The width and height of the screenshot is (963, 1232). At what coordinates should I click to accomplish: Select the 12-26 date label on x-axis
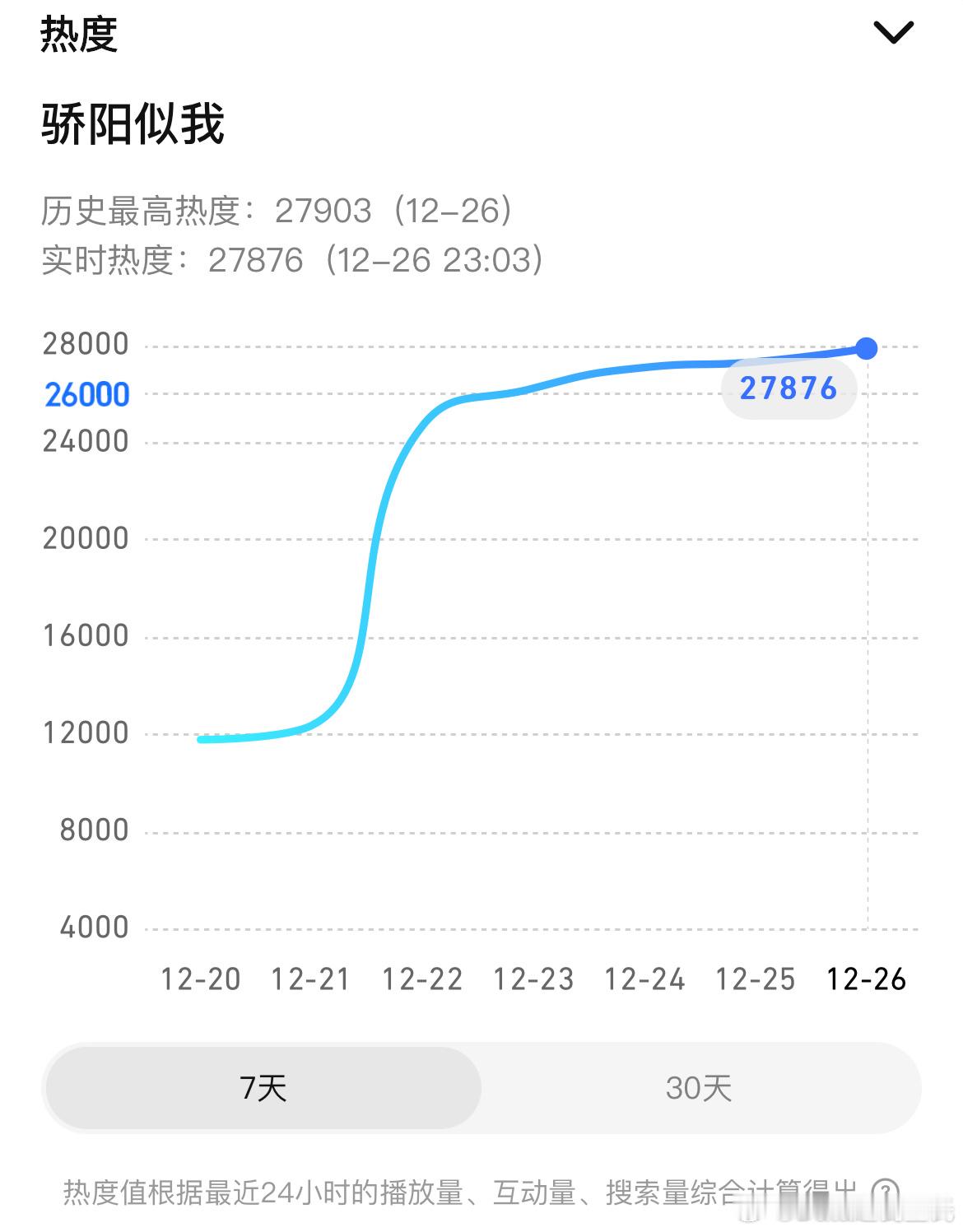click(x=864, y=980)
